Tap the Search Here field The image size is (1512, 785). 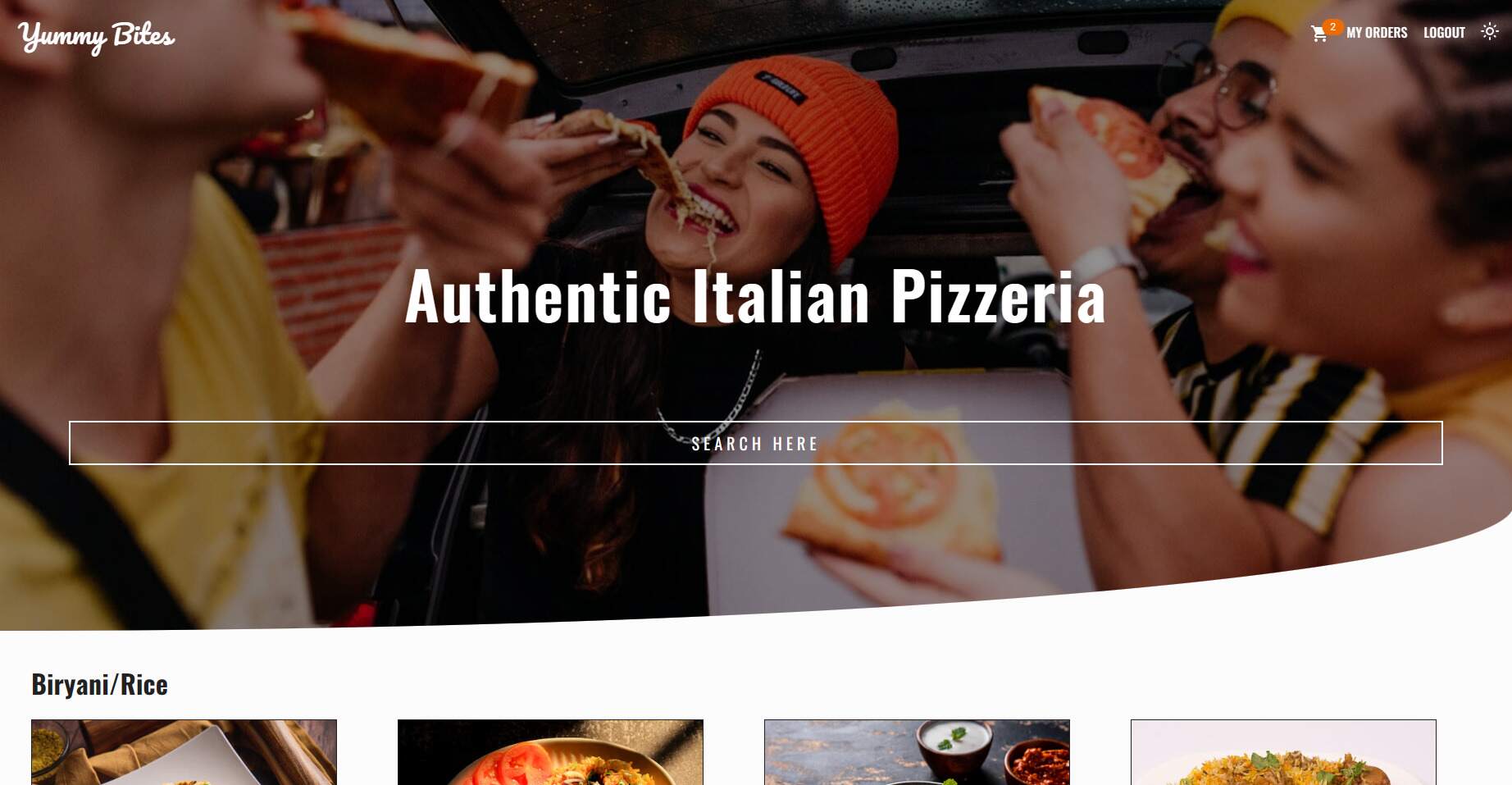[x=755, y=443]
